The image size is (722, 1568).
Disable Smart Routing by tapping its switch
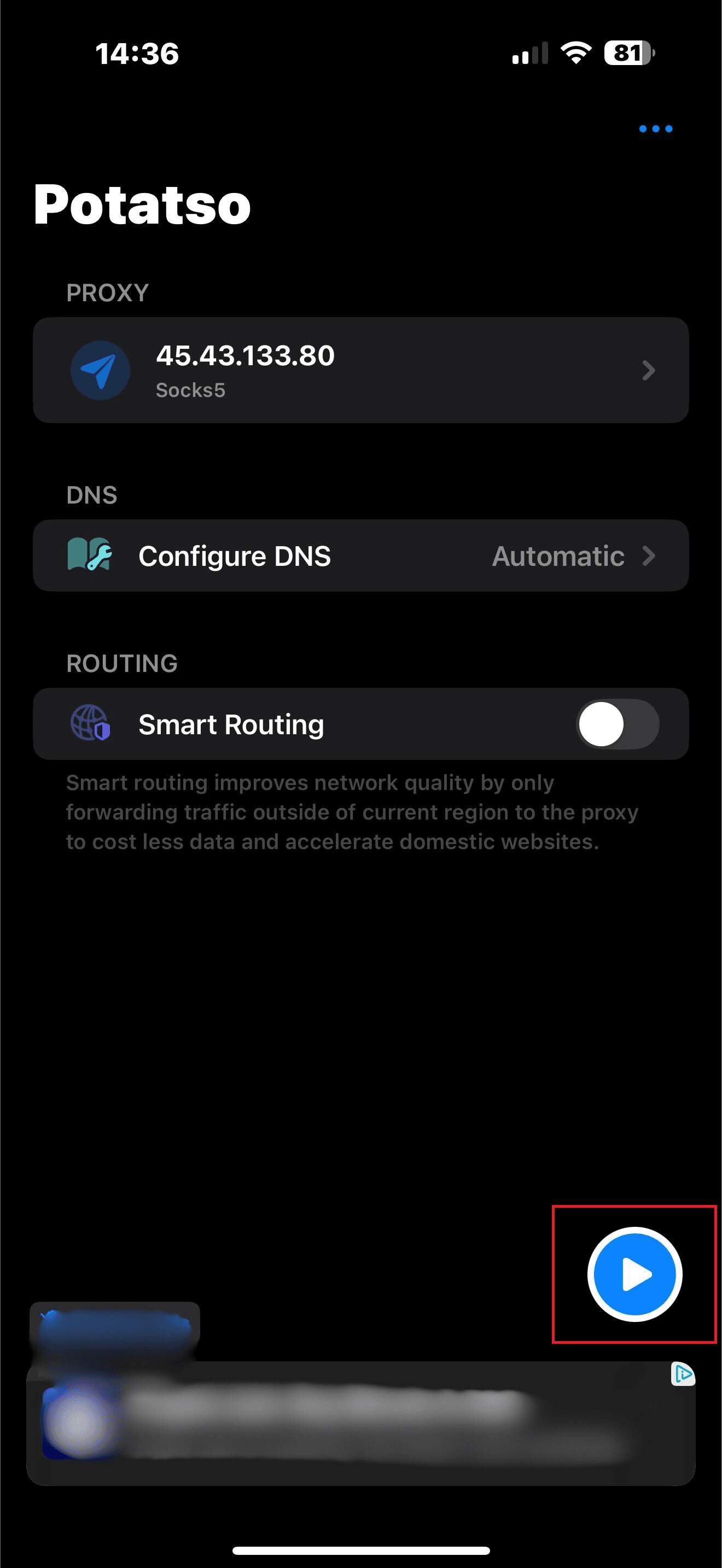coord(616,724)
